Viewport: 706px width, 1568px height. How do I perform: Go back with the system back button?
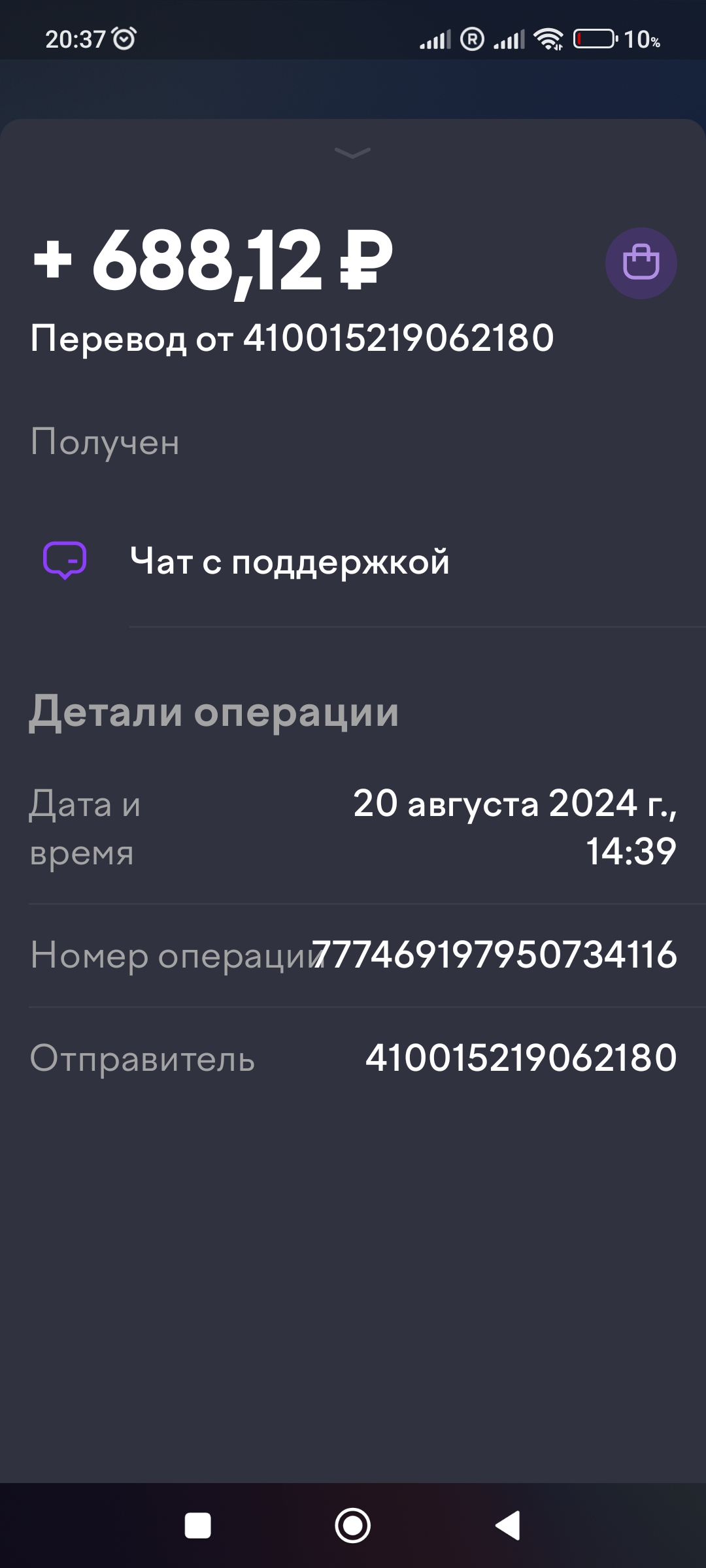pos(508,1526)
